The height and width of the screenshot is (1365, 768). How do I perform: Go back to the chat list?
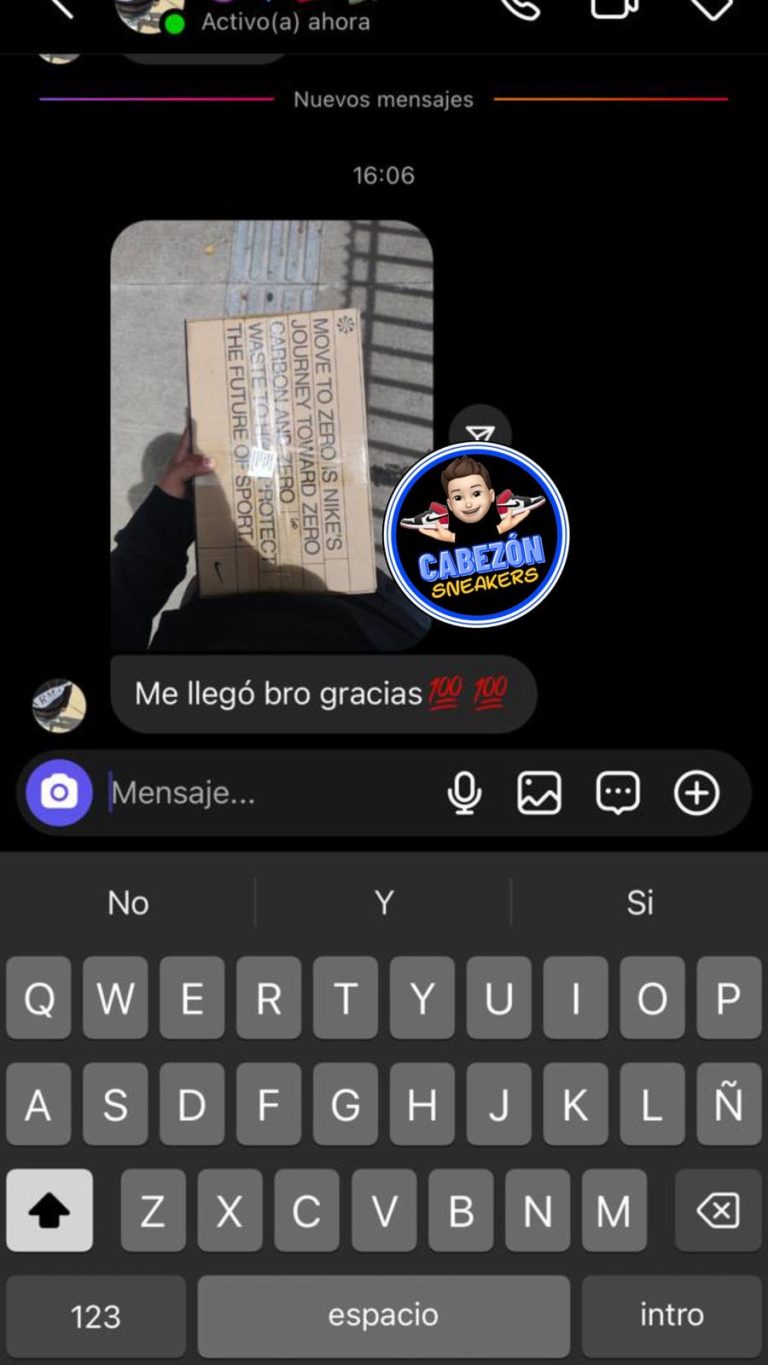pyautogui.click(x=61, y=6)
